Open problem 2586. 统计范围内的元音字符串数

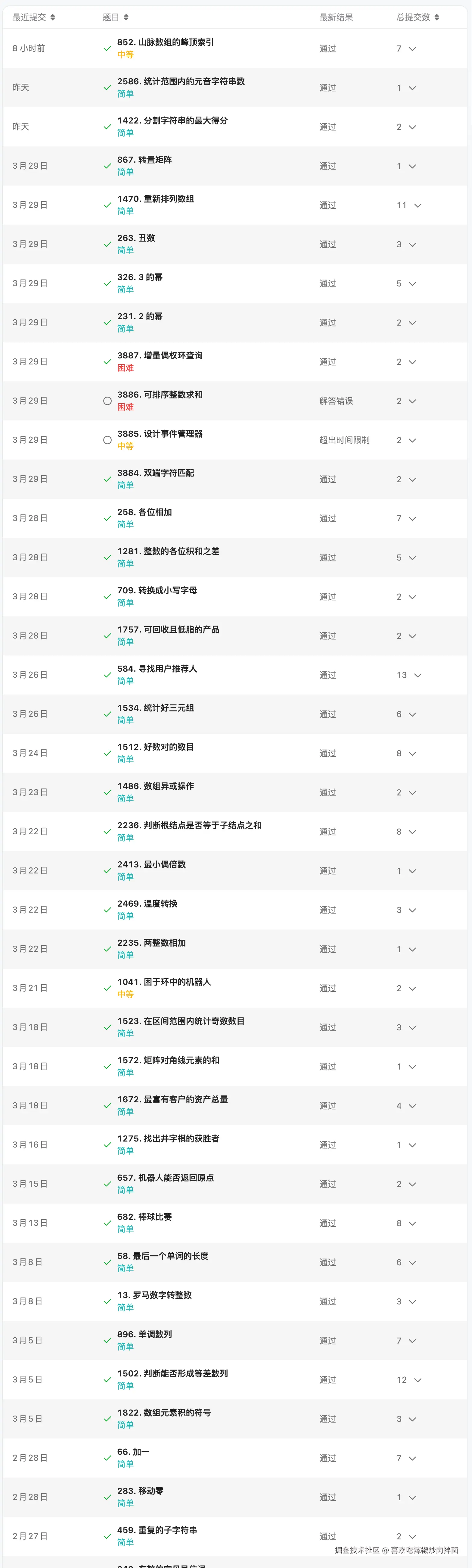(181, 81)
